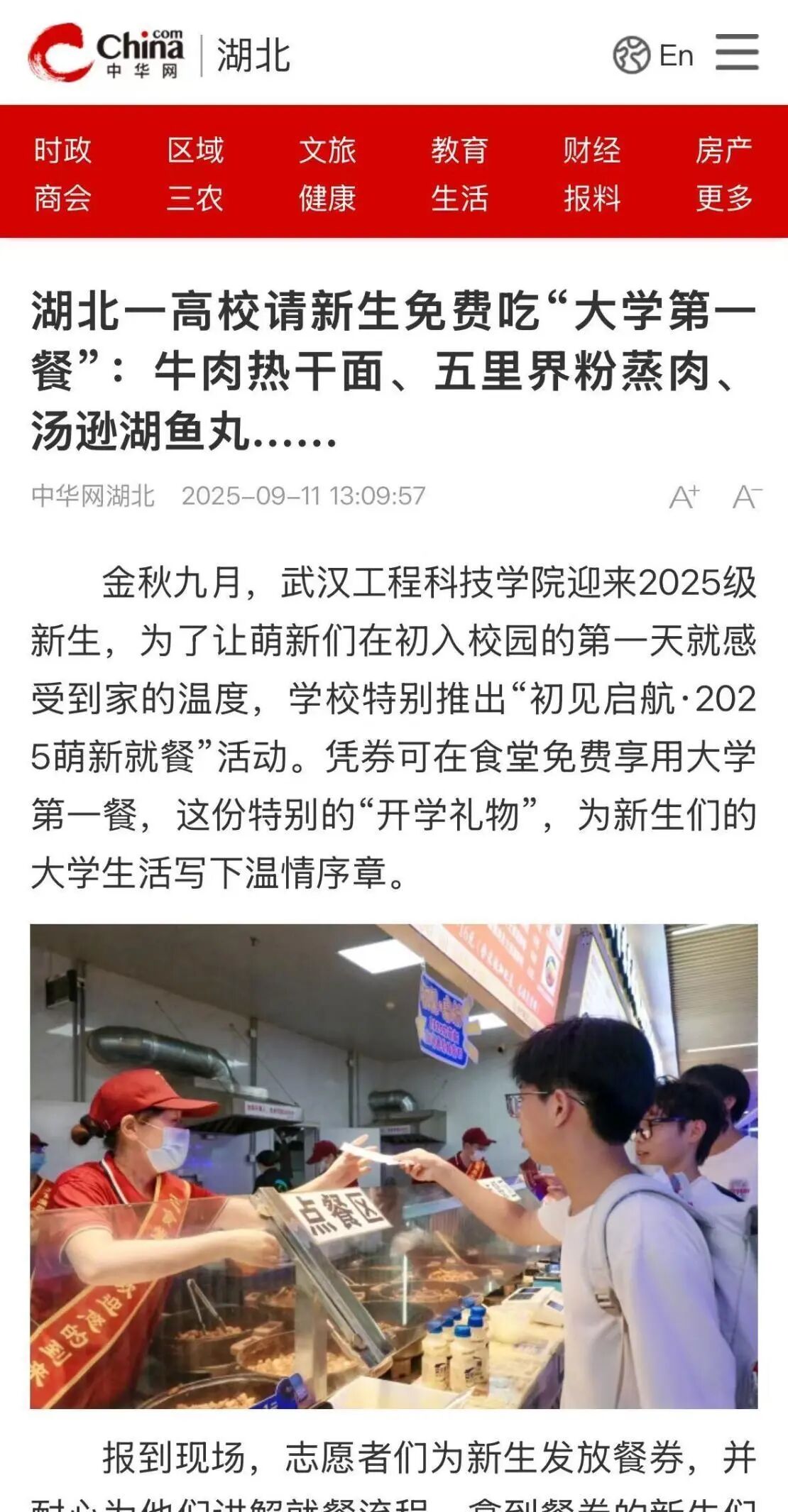Viewport: 788px width, 1512px height.
Task: Tap the China.com 中华网 logo to go home
Action: coord(106,53)
